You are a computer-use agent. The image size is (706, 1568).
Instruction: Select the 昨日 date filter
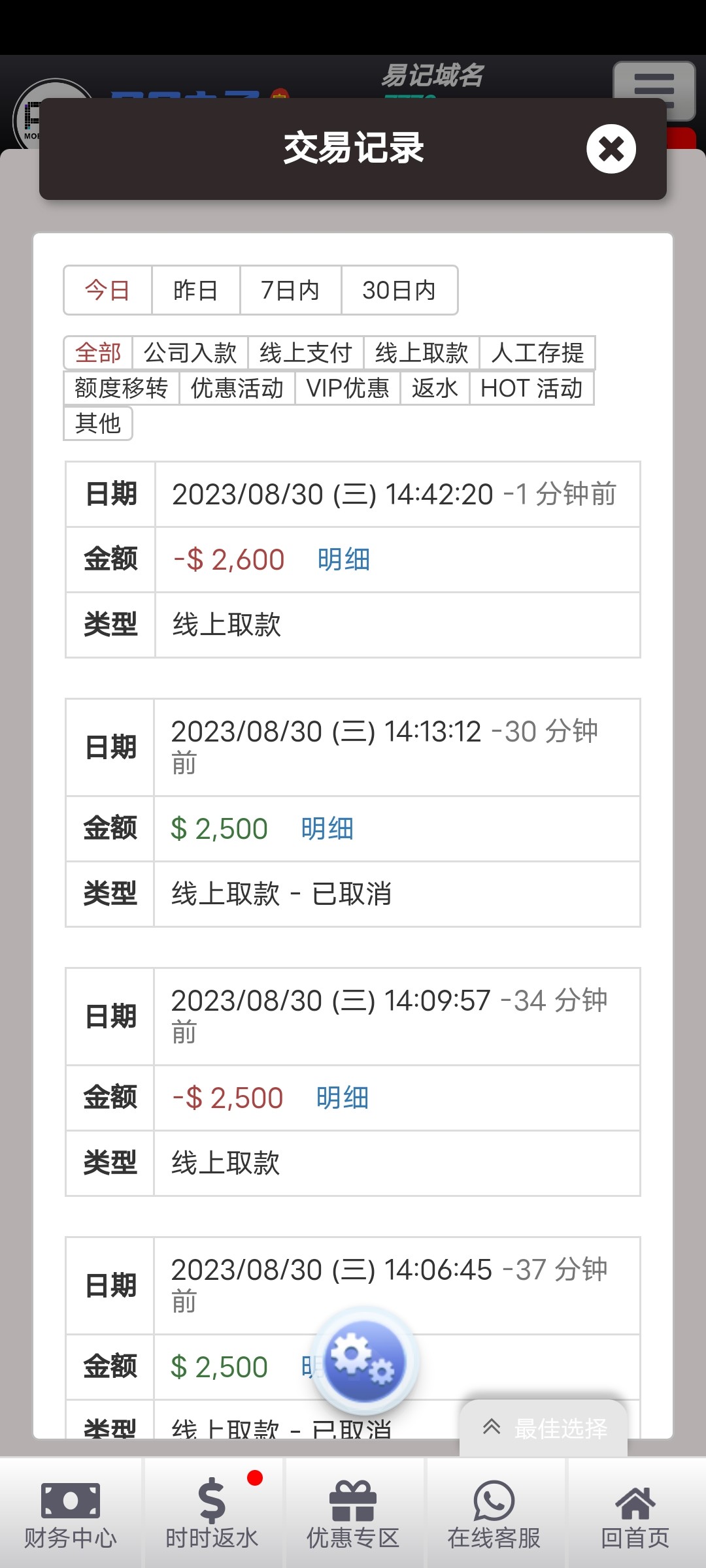[x=195, y=290]
